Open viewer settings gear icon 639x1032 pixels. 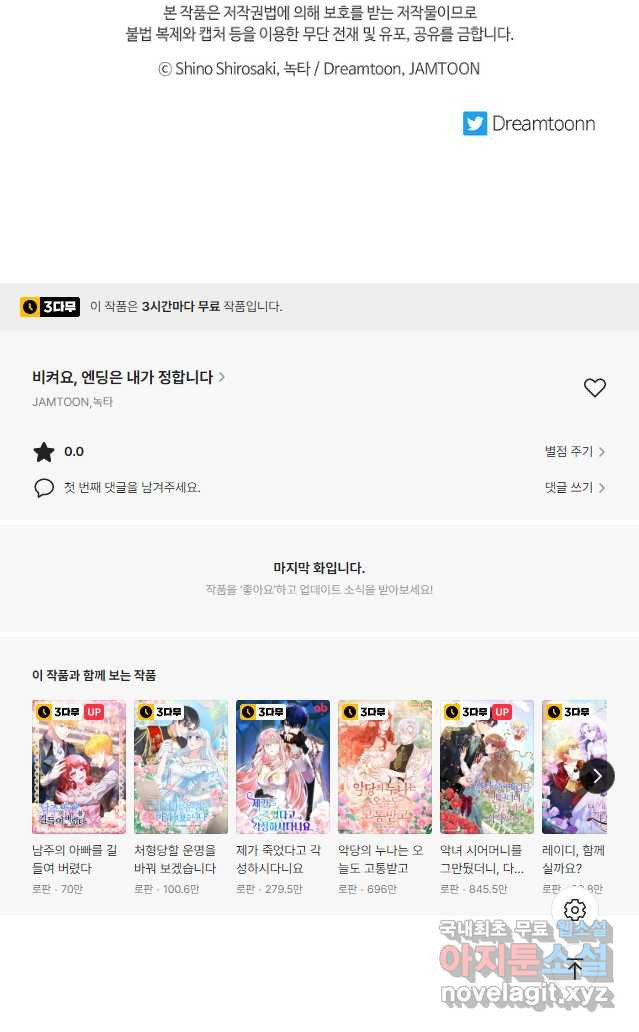point(574,909)
